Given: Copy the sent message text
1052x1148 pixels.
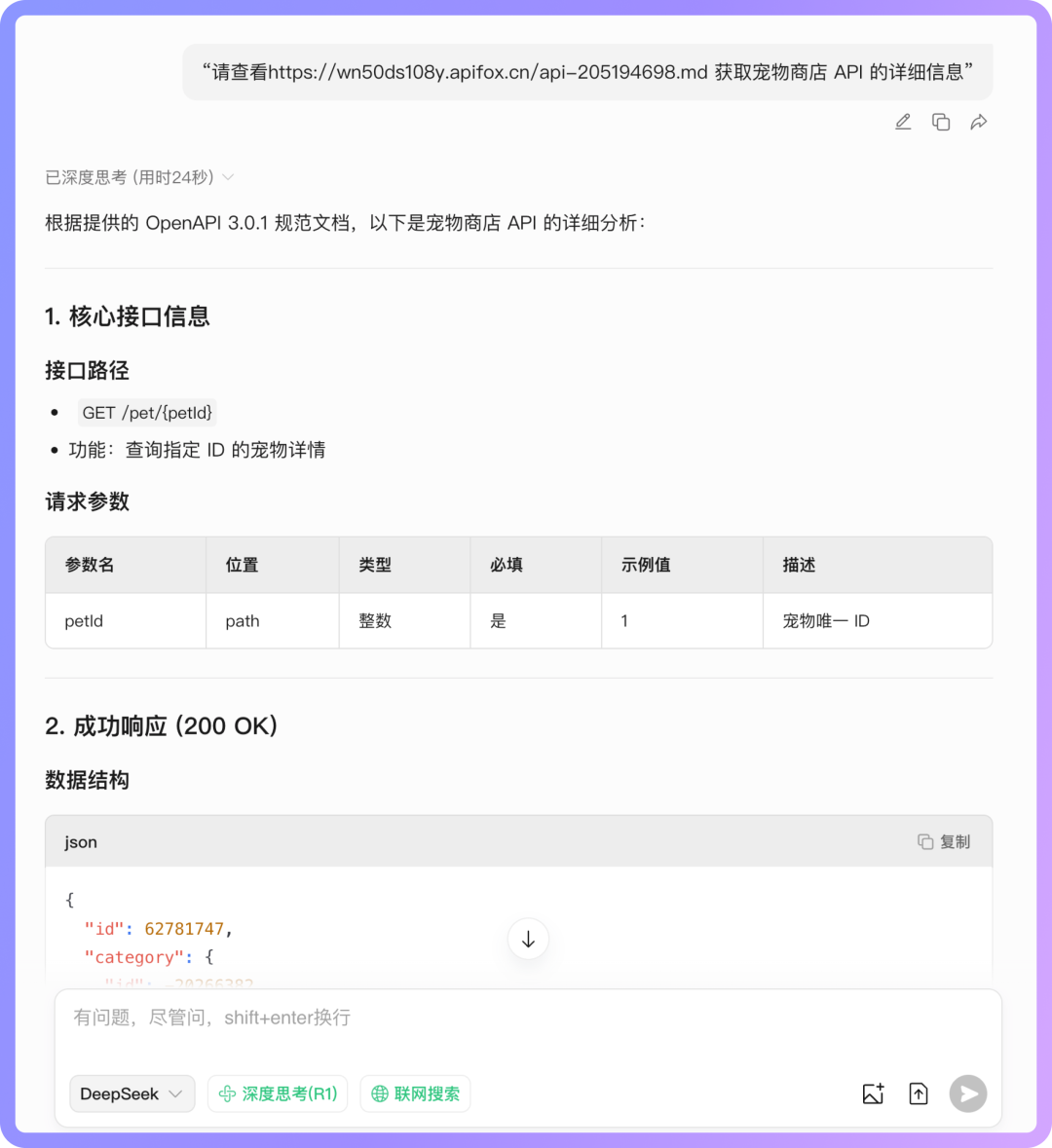Looking at the screenshot, I should coord(941,122).
